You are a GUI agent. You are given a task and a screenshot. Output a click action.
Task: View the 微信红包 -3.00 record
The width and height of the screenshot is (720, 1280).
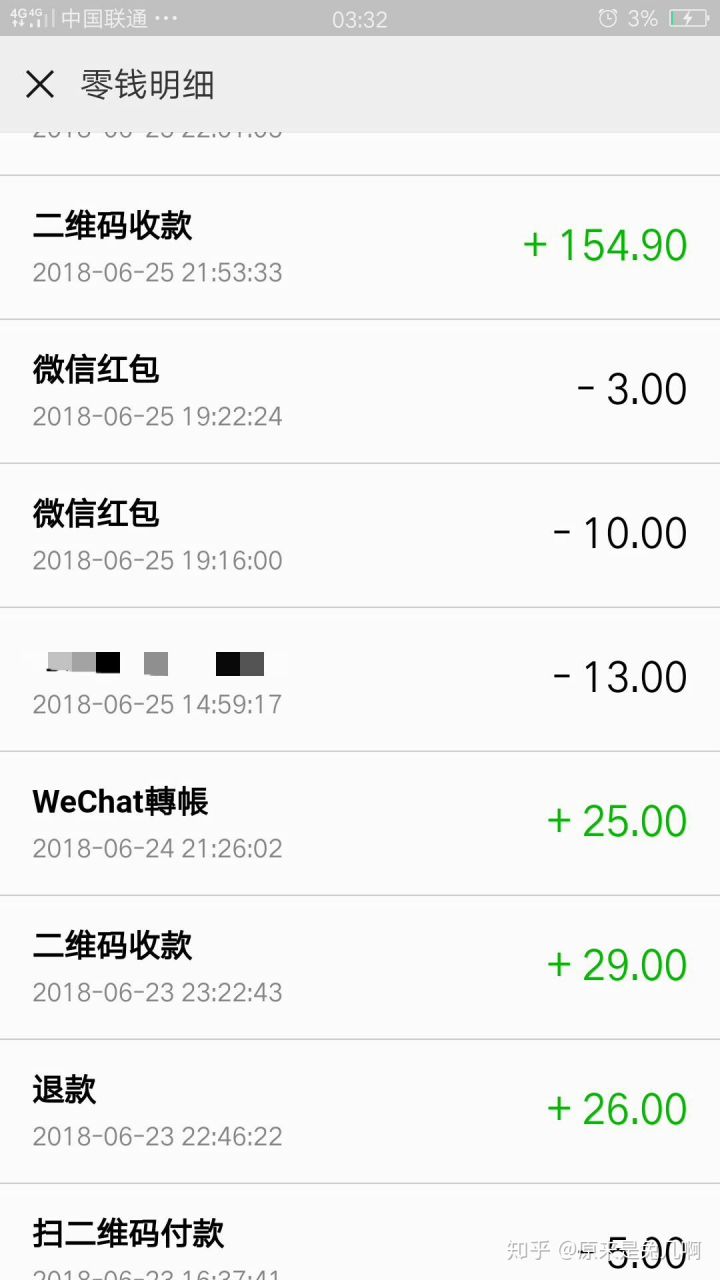click(x=360, y=391)
